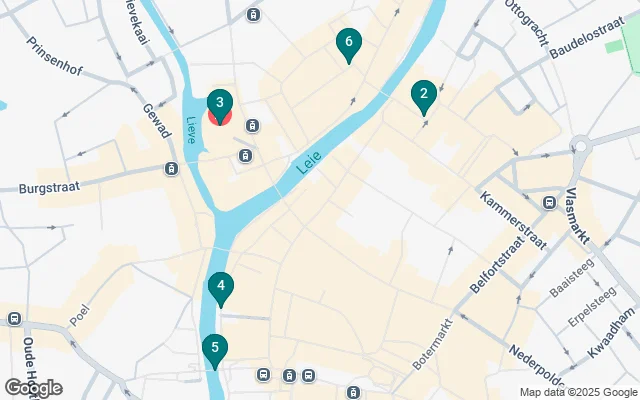The width and height of the screenshot is (640, 400).
Task: Tap map marker number 2
Action: (x=424, y=97)
